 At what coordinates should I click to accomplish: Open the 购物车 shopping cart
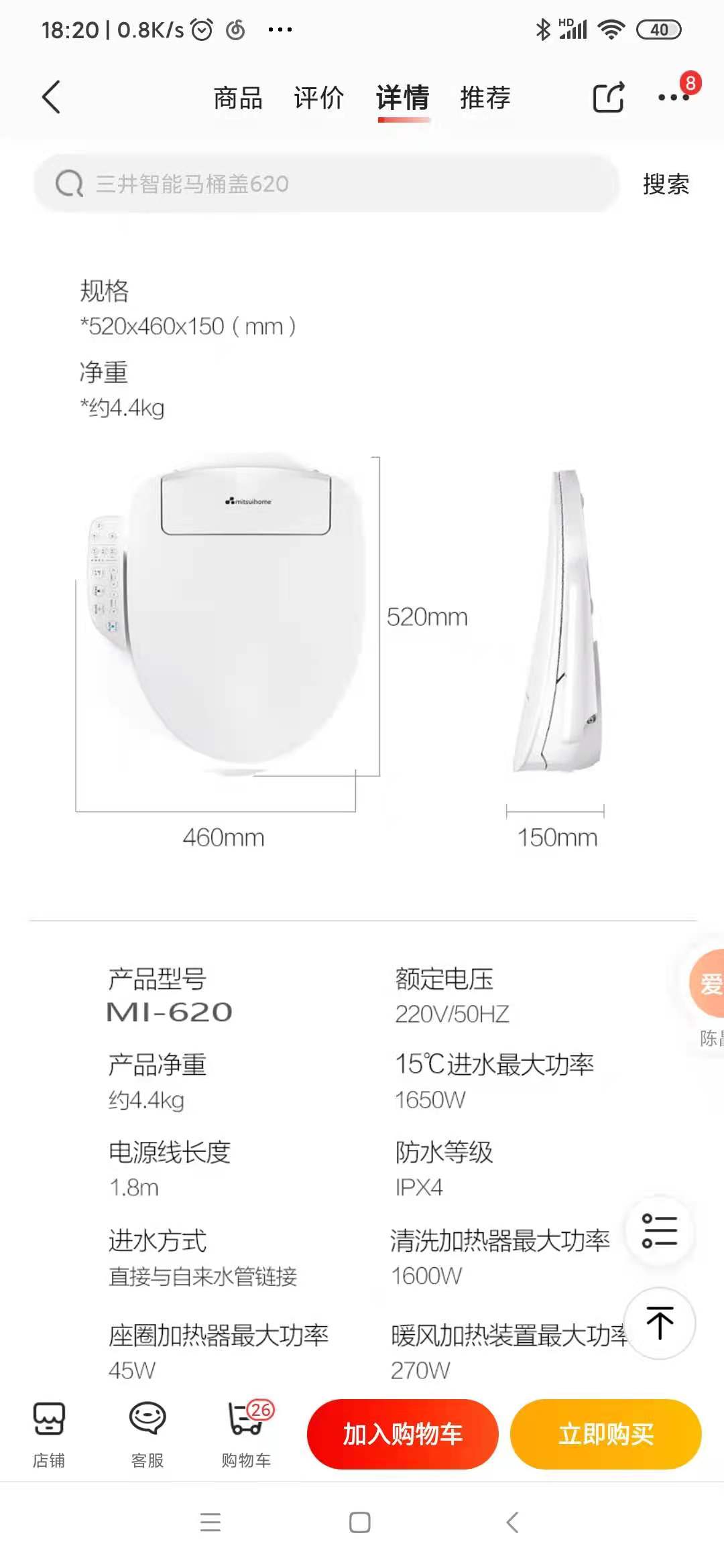(246, 1434)
